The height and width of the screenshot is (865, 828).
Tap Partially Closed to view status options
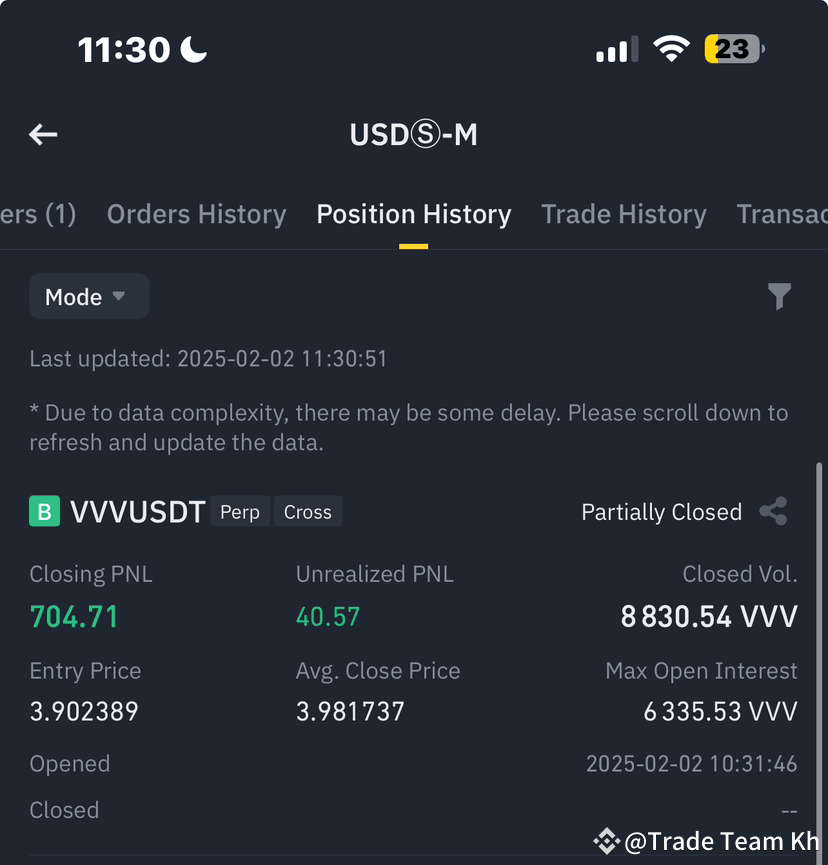(x=661, y=511)
